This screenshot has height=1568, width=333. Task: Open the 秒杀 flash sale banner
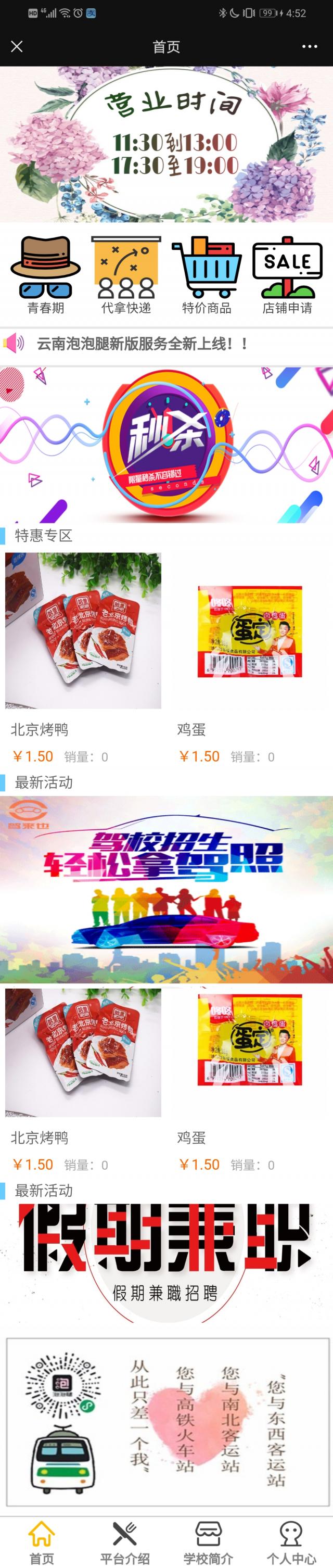tap(166, 445)
